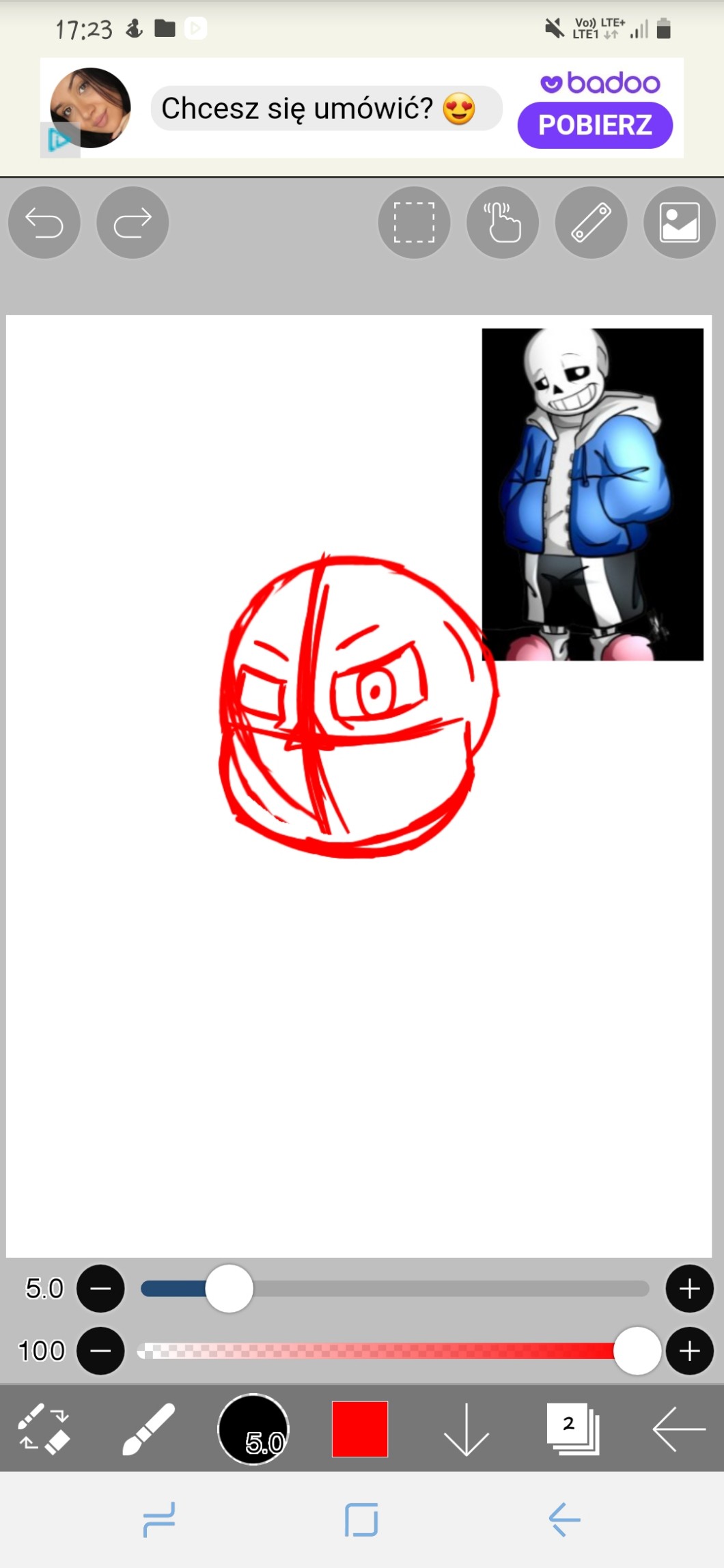This screenshot has width=724, height=1568.
Task: Tap the back arrow in the toolbar
Action: pyautogui.click(x=678, y=1429)
